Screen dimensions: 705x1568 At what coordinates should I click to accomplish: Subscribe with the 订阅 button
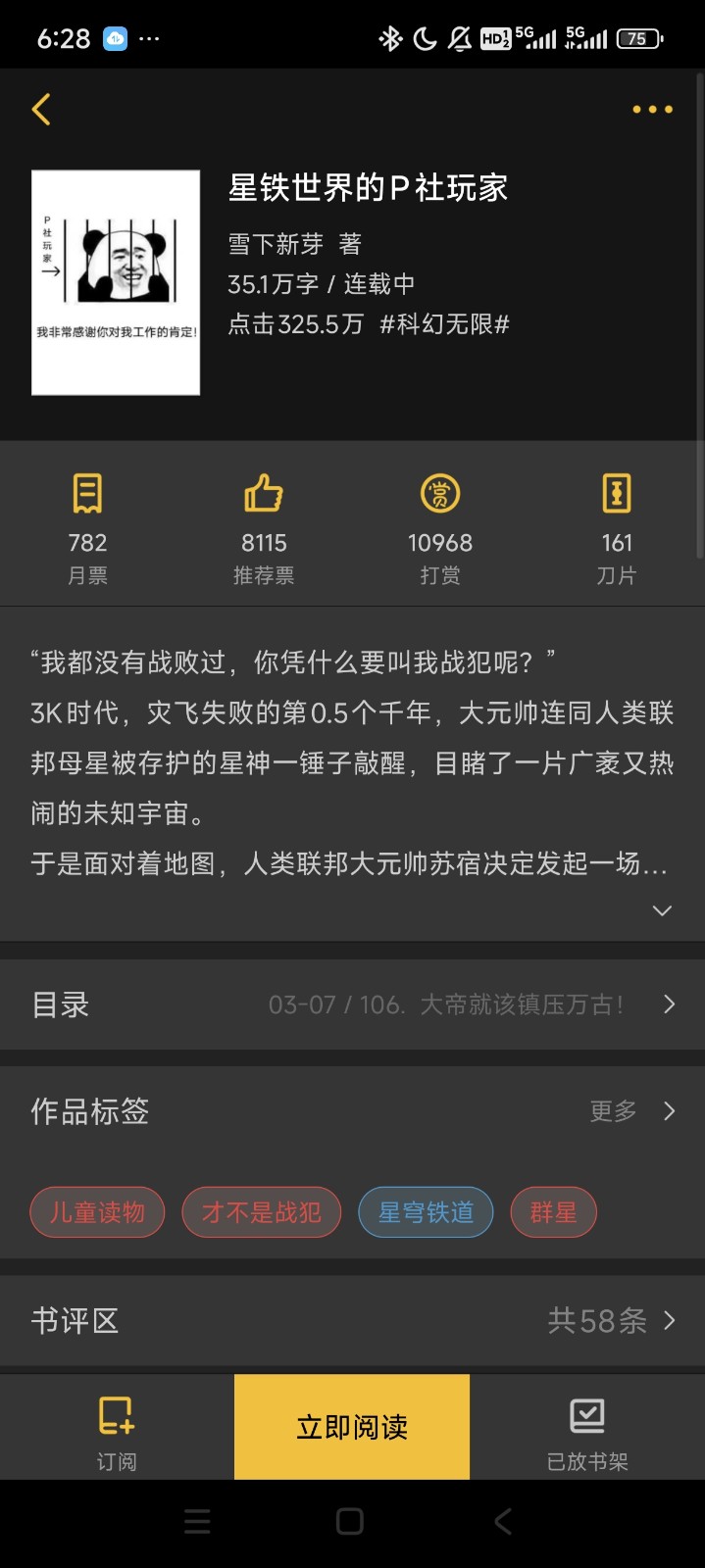tap(117, 1428)
